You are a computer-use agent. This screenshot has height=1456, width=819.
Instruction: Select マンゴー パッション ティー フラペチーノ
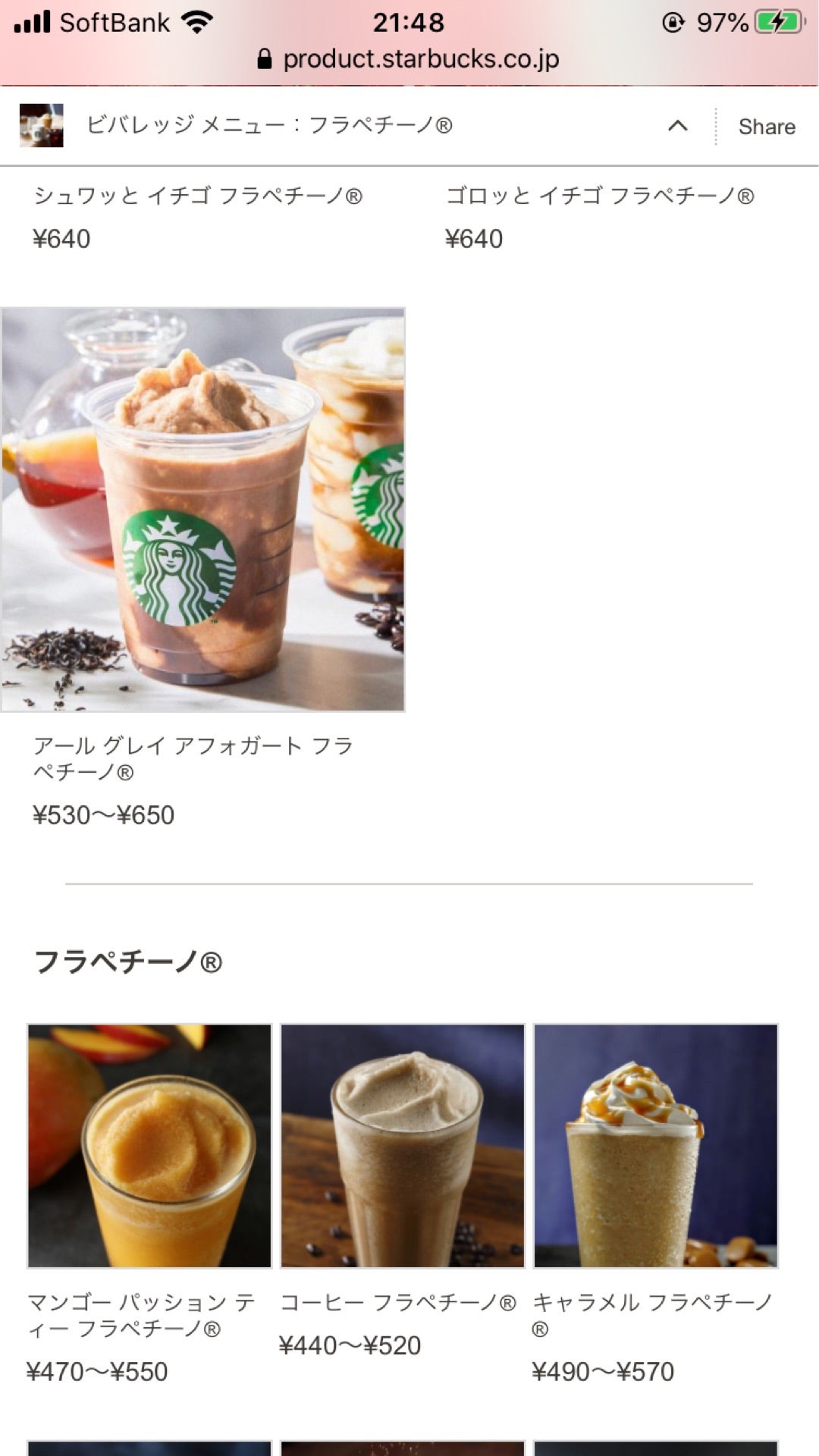tap(149, 1146)
